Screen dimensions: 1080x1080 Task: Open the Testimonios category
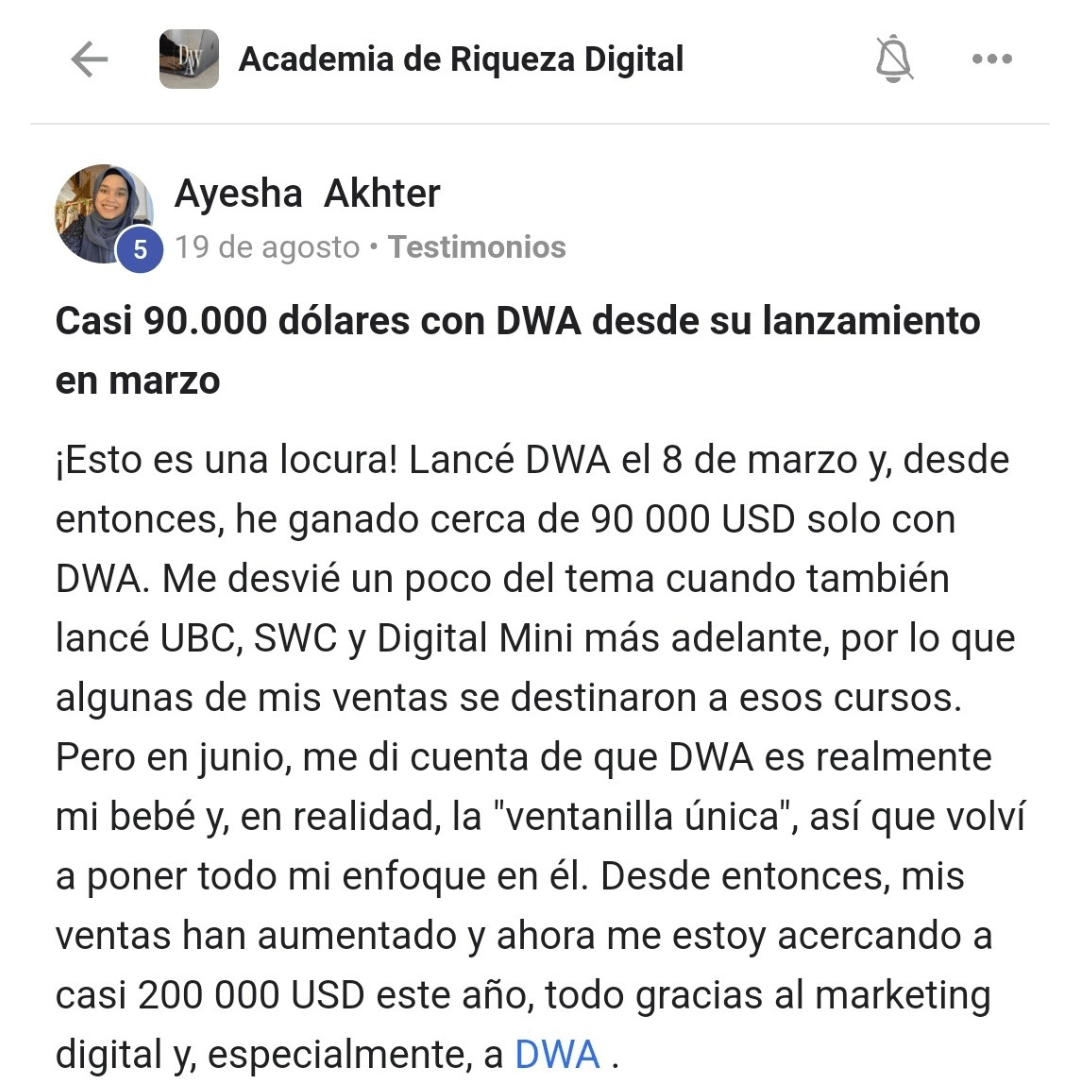477,247
